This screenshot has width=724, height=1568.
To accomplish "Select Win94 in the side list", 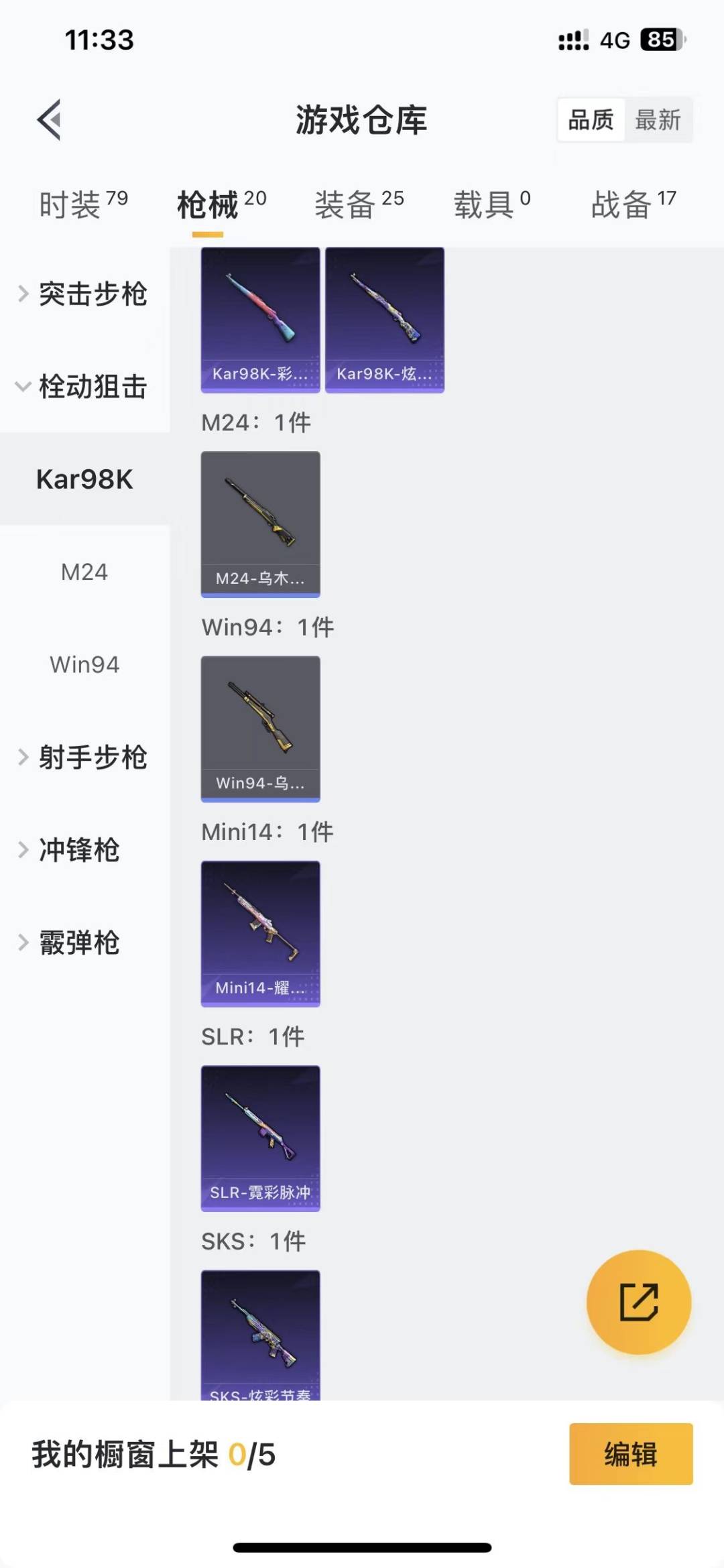I will tap(84, 664).
